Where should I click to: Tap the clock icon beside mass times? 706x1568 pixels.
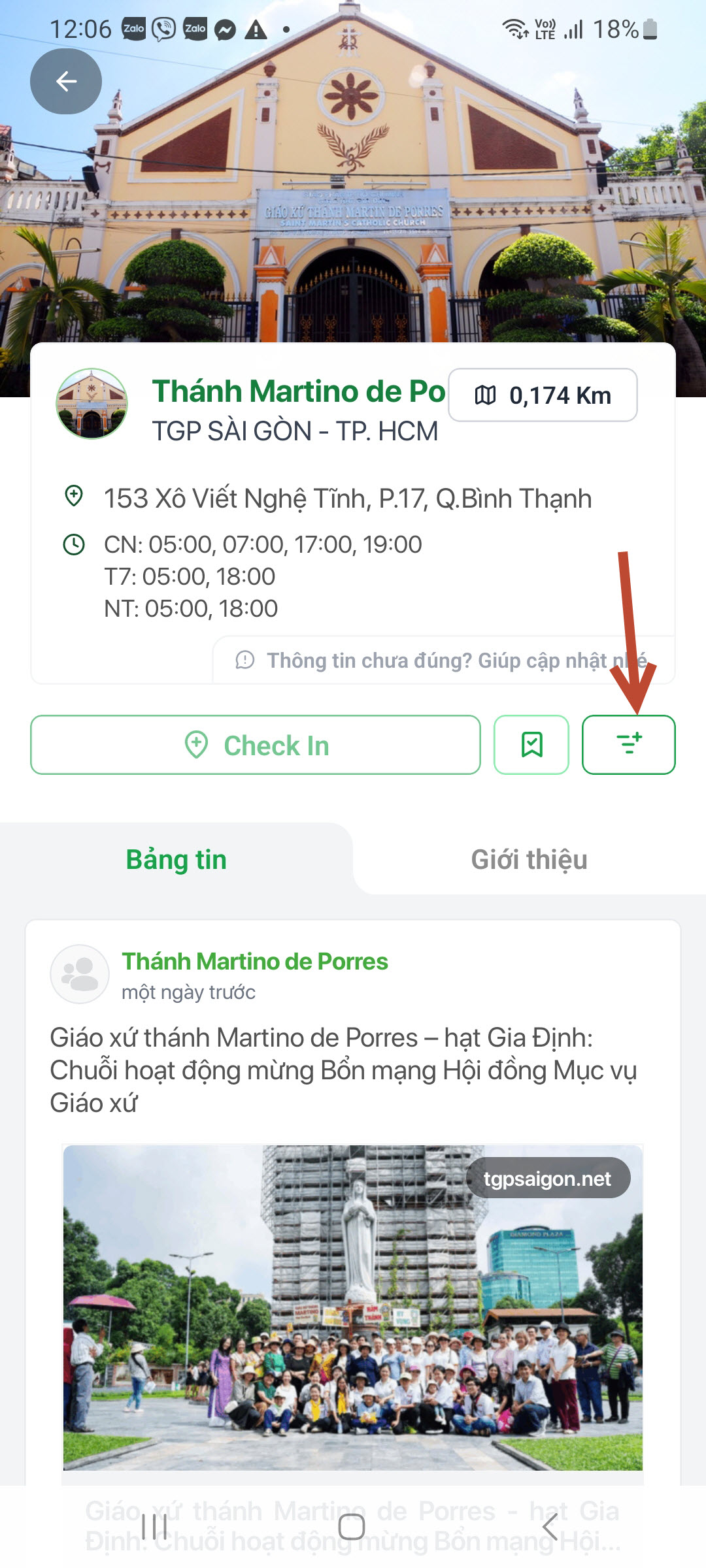(x=74, y=544)
